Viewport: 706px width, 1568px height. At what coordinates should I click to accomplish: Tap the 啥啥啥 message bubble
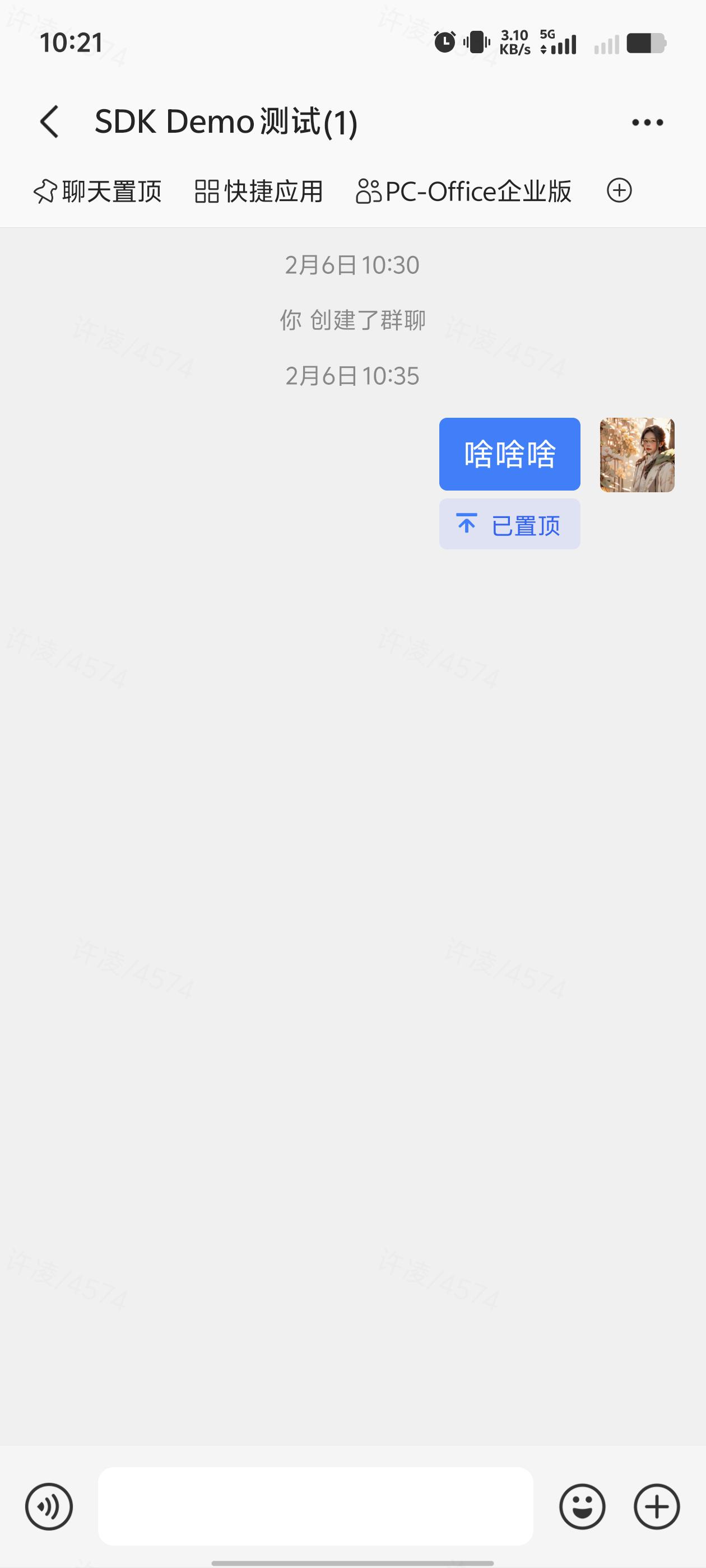pyautogui.click(x=509, y=454)
